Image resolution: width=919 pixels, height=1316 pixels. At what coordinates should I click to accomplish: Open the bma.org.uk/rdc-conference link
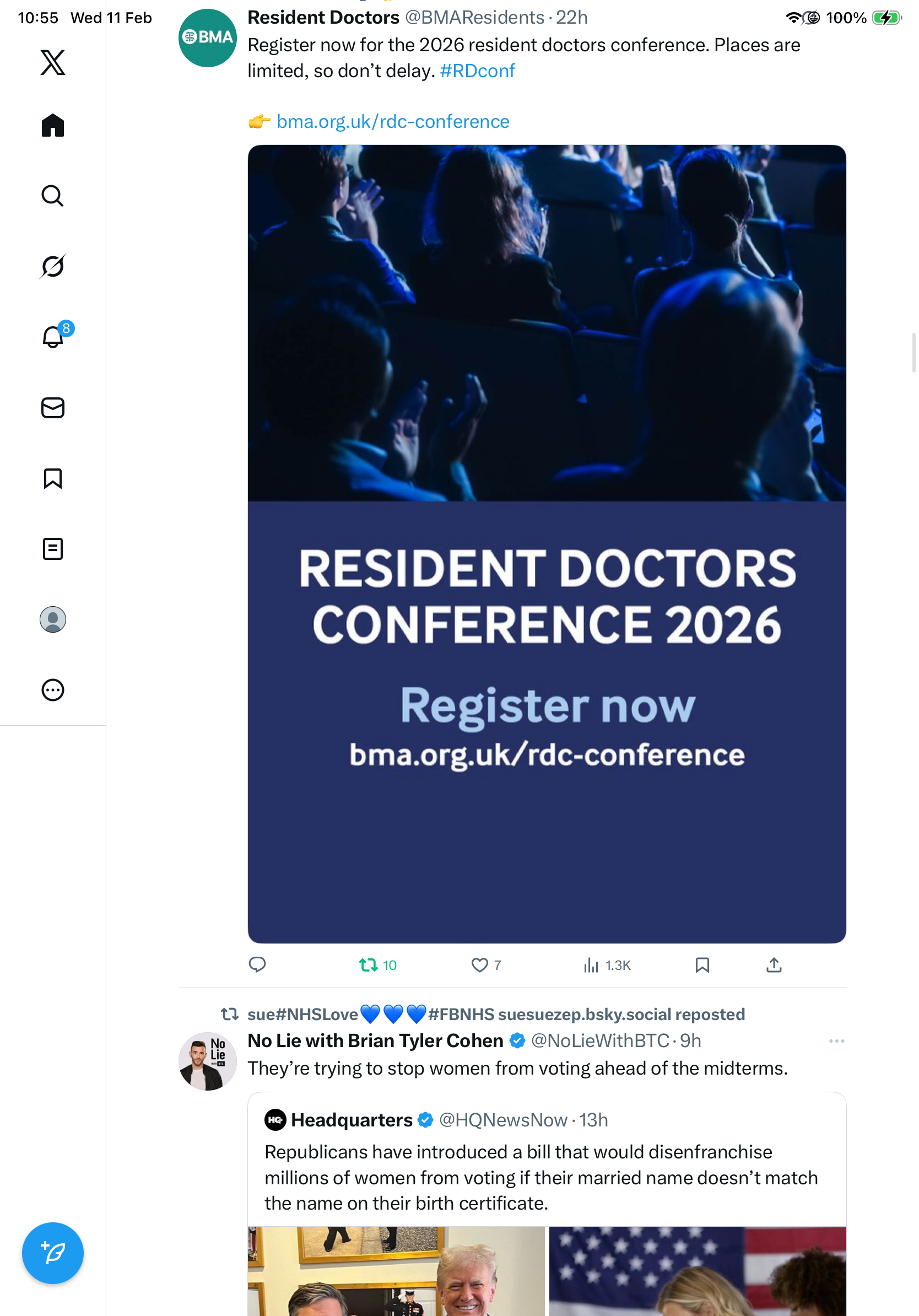[392, 121]
